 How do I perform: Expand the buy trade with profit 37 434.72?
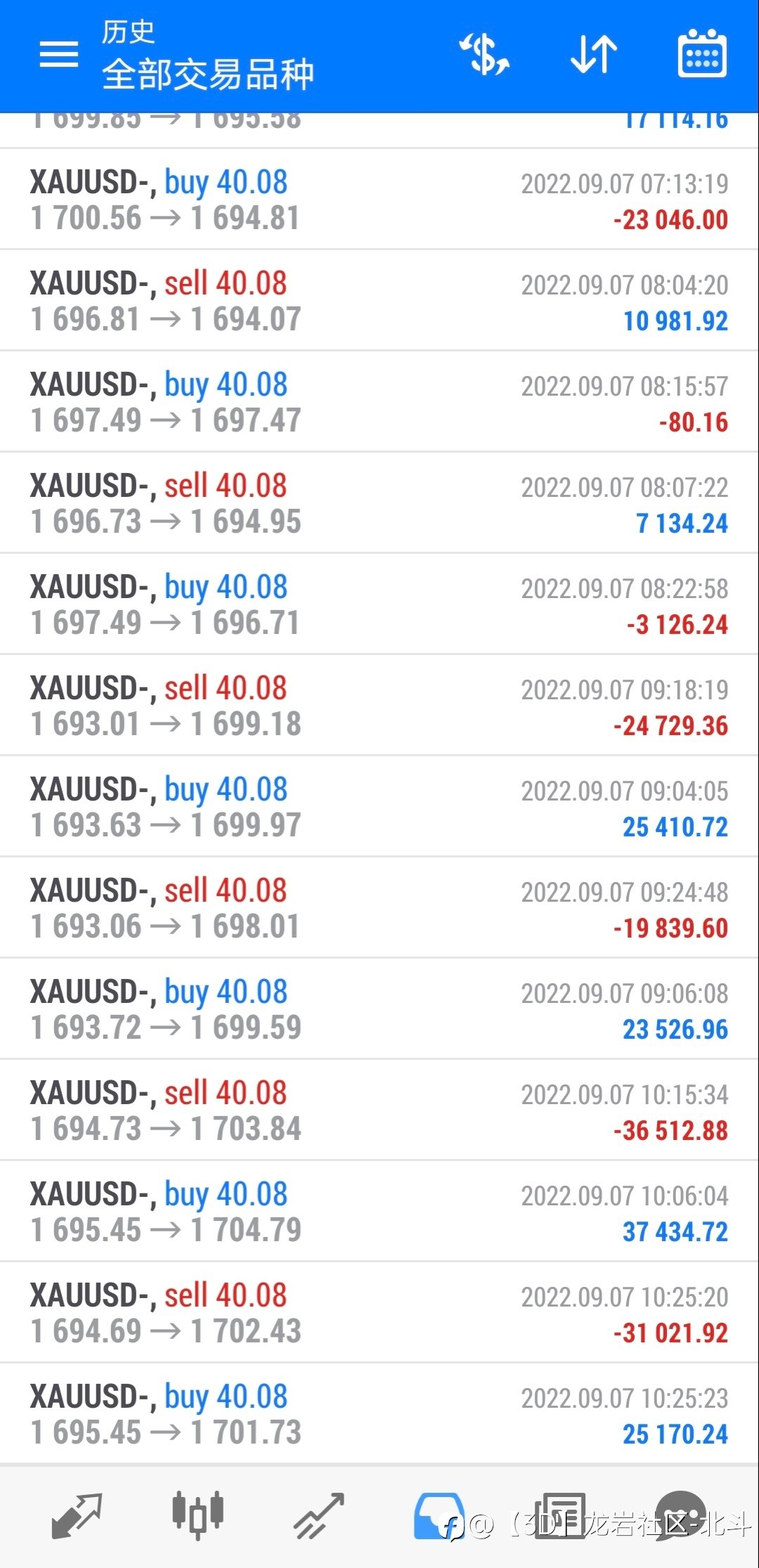(x=379, y=1211)
